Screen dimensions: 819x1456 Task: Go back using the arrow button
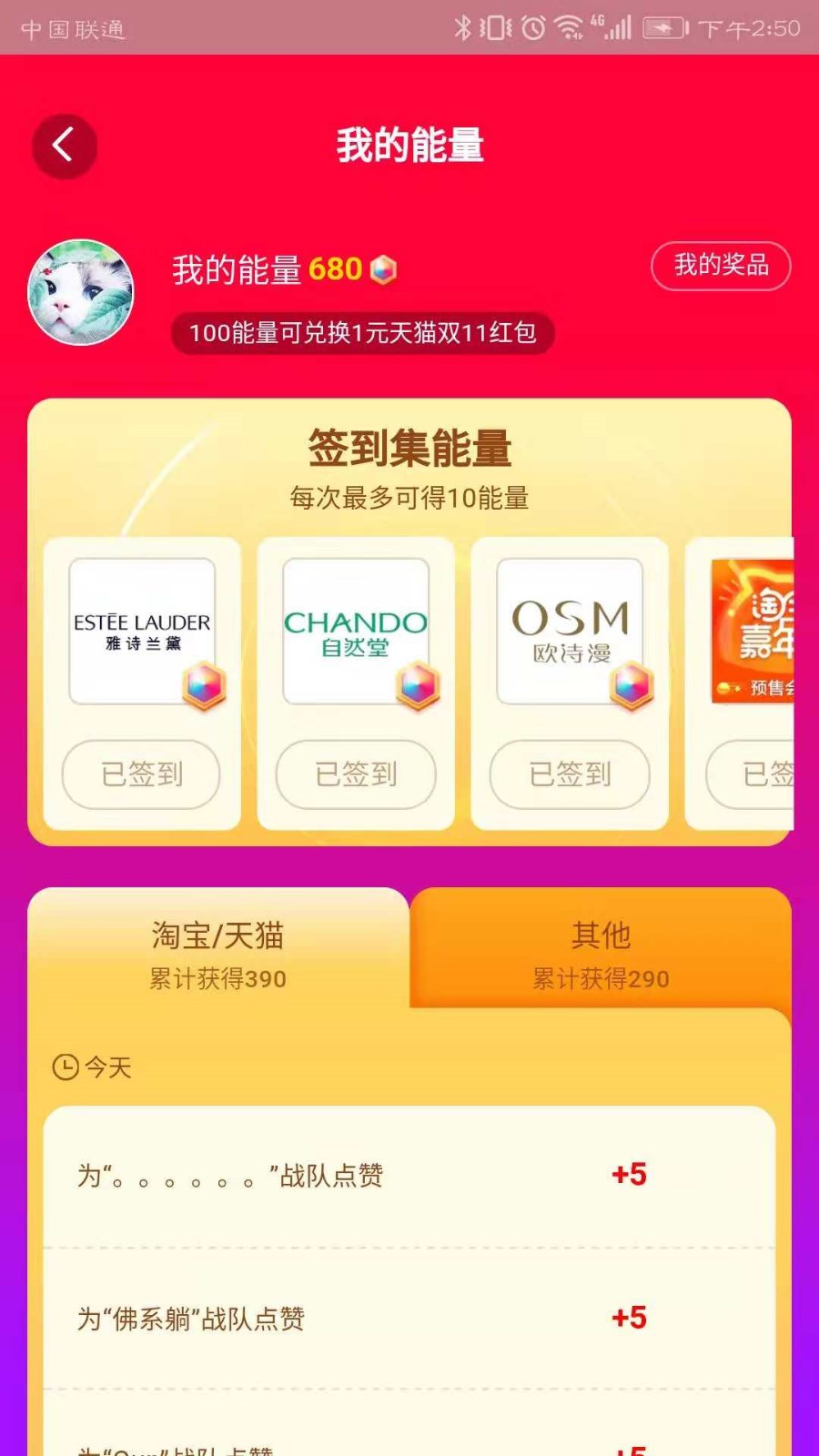pyautogui.click(x=65, y=146)
